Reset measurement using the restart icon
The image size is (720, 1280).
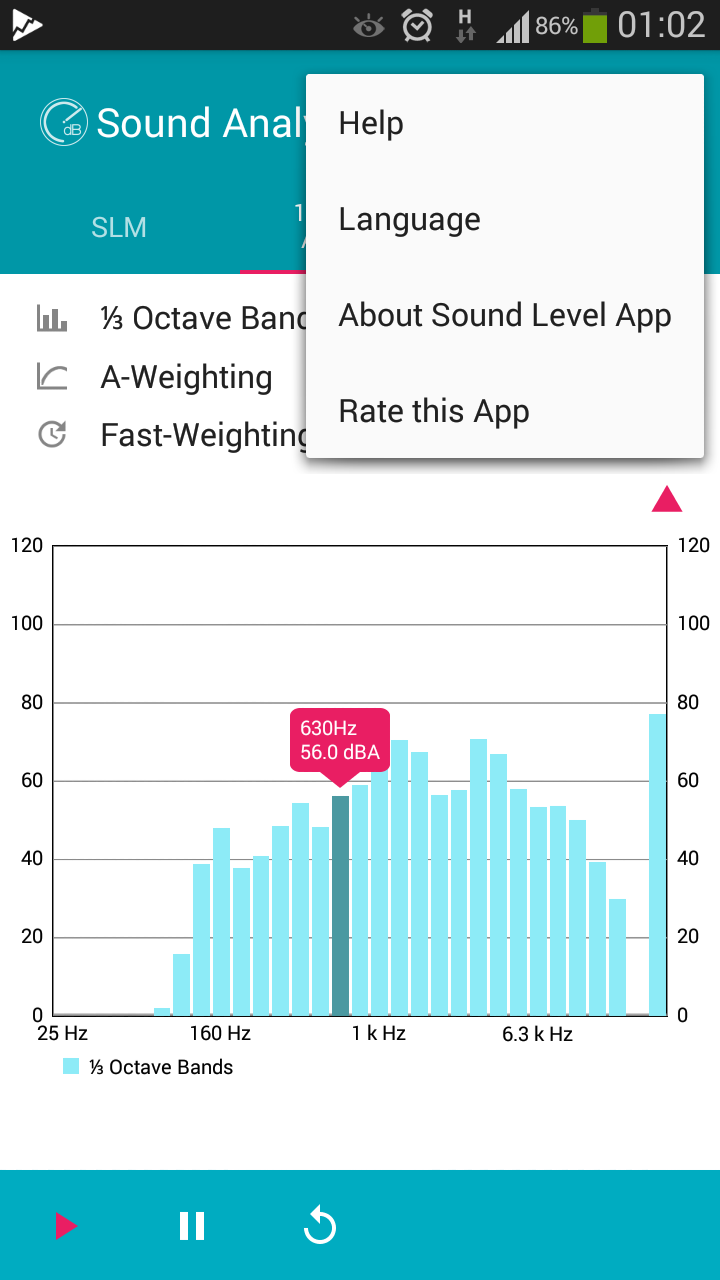click(x=320, y=1225)
